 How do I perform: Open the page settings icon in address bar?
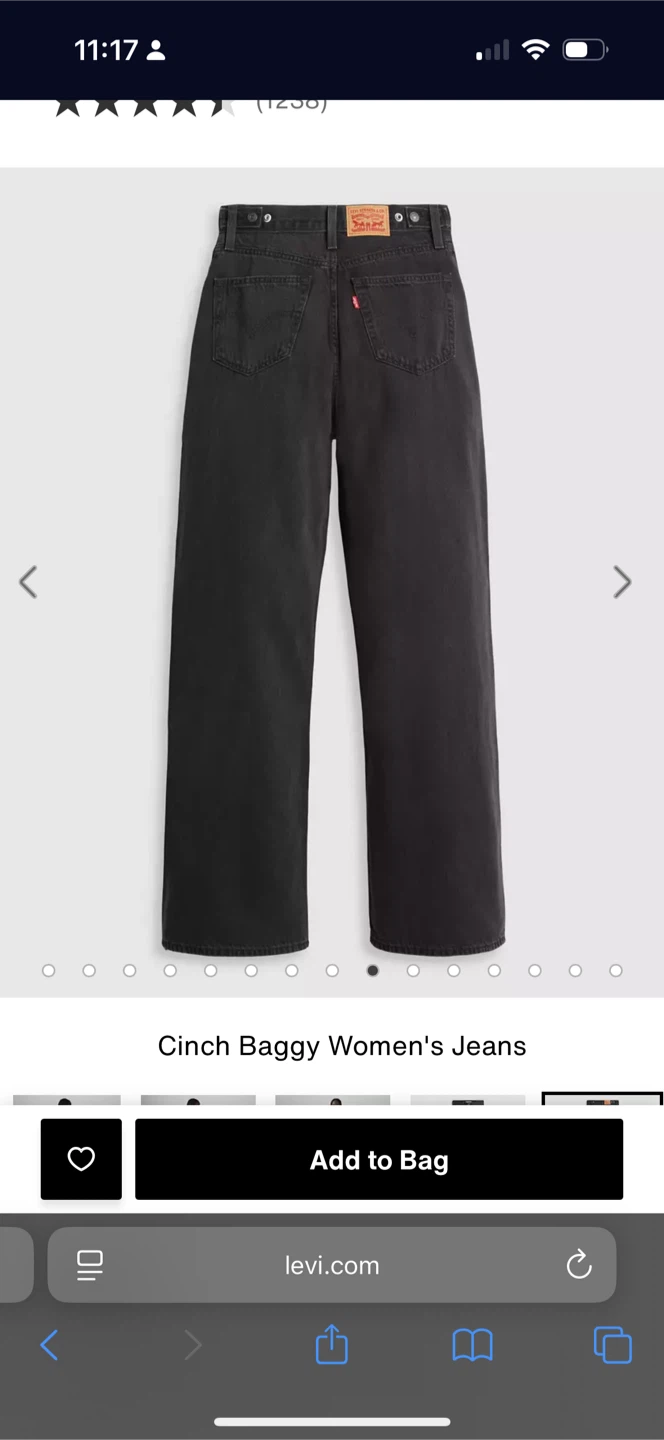click(90, 1265)
